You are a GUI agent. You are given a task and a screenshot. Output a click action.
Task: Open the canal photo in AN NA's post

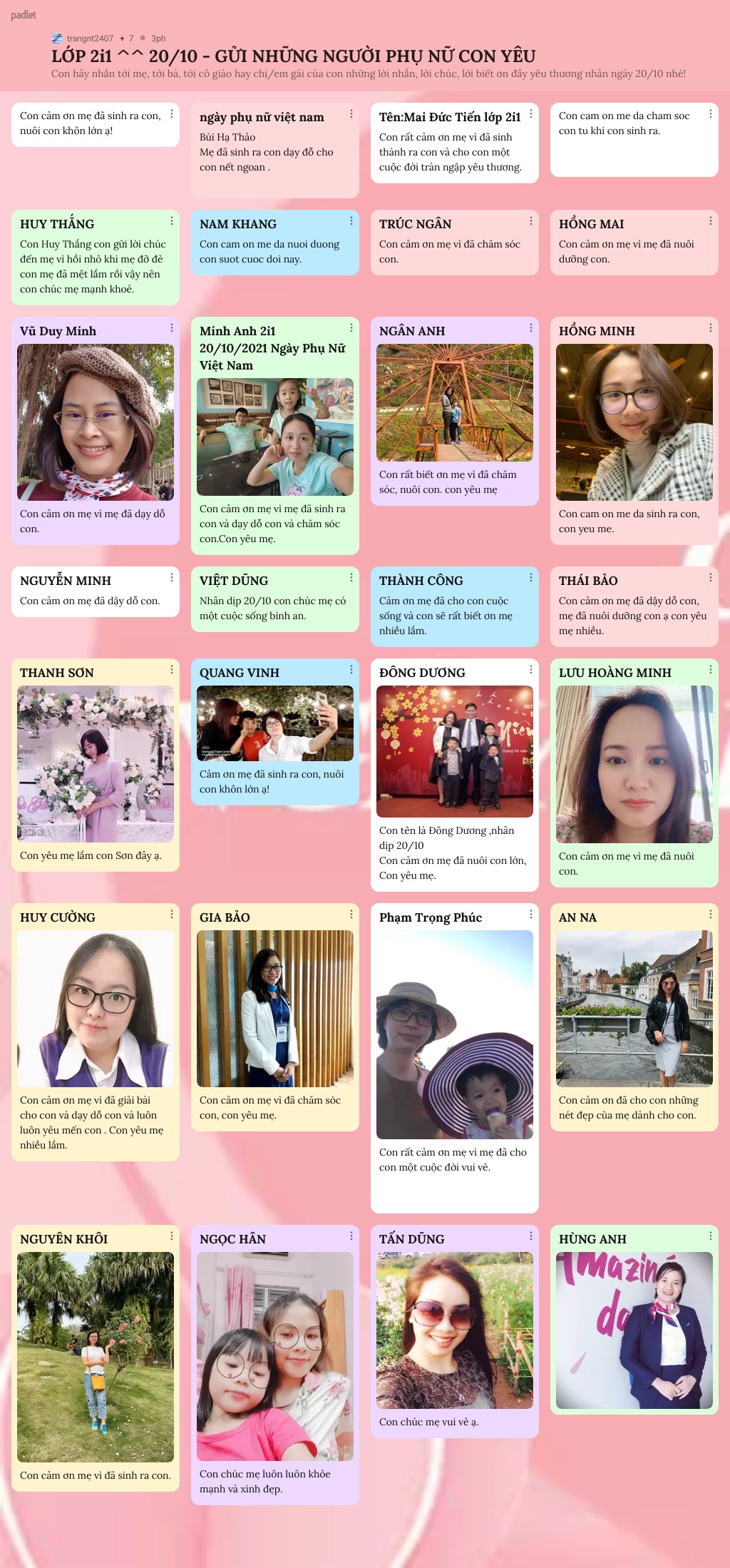[634, 1009]
